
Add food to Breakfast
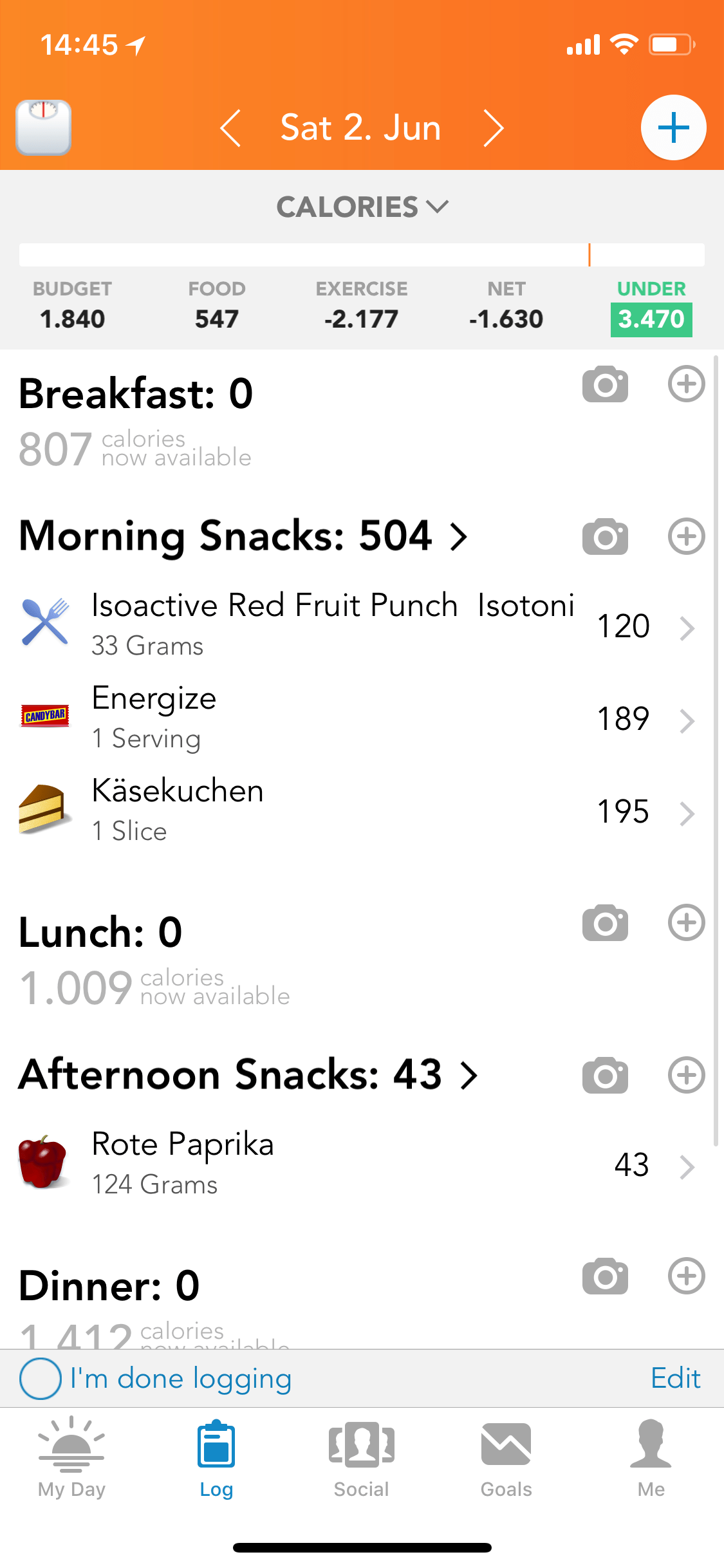[686, 384]
